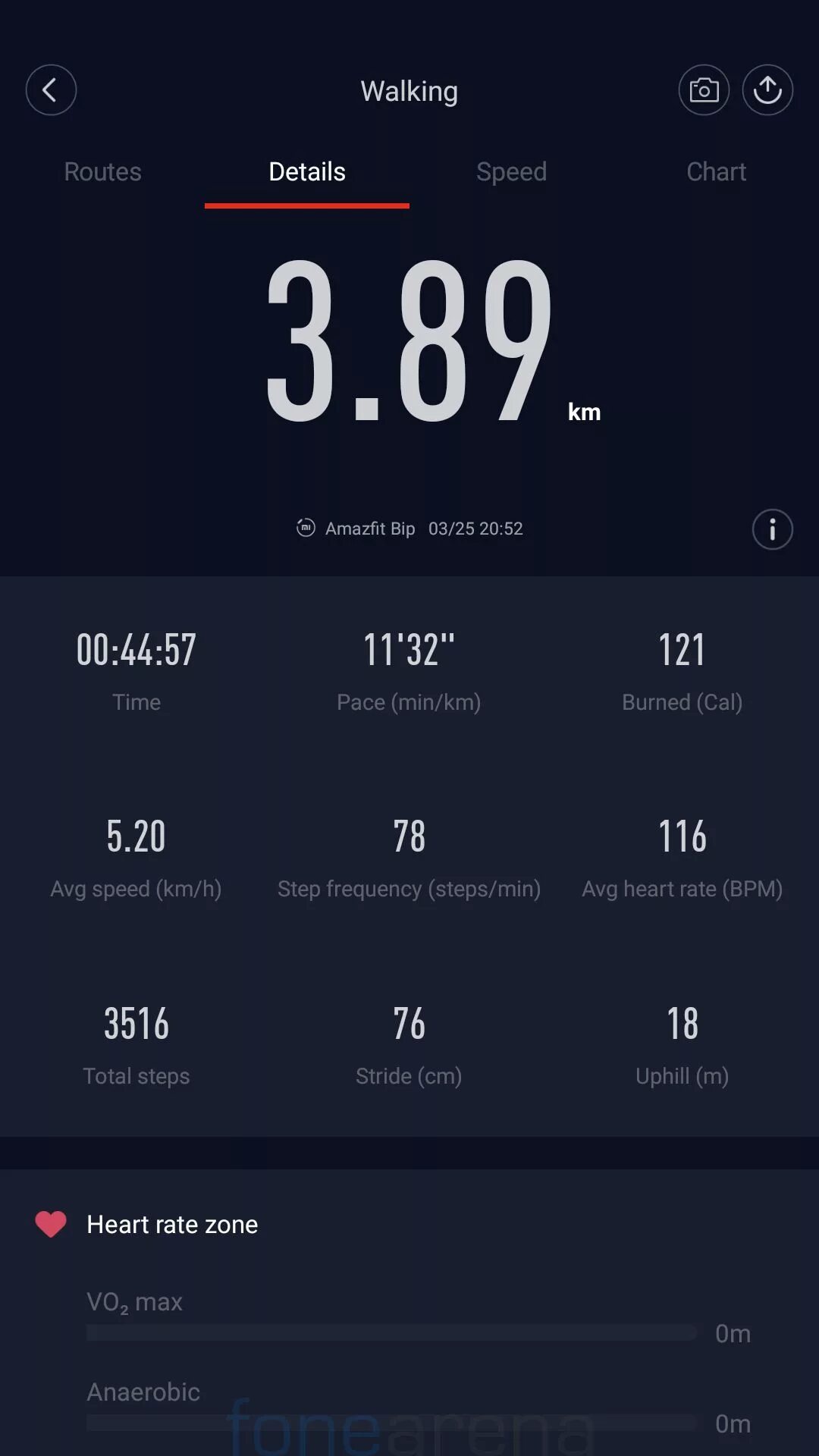Go back from the Walking screen
Image resolution: width=819 pixels, height=1456 pixels.
pos(51,90)
